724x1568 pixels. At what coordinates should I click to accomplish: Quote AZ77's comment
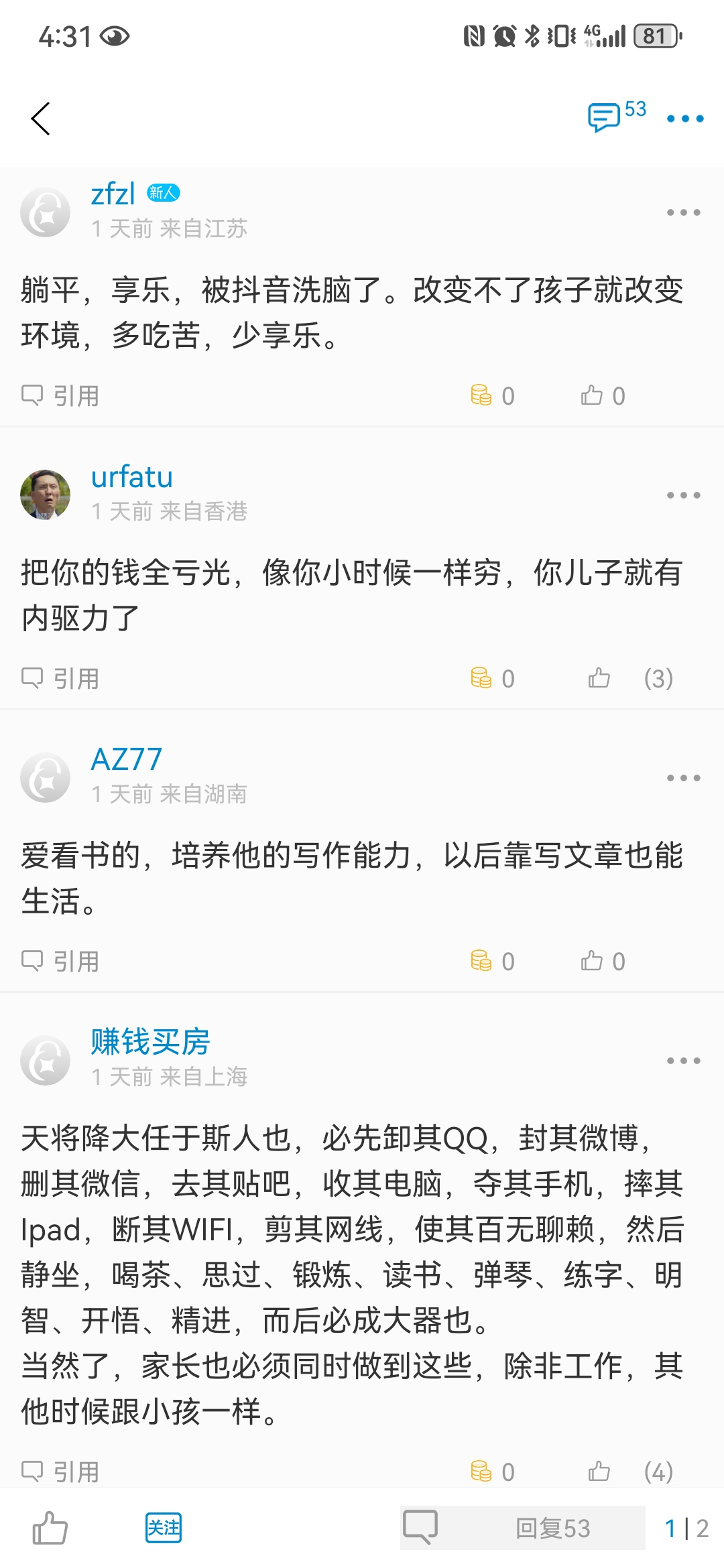[60, 962]
